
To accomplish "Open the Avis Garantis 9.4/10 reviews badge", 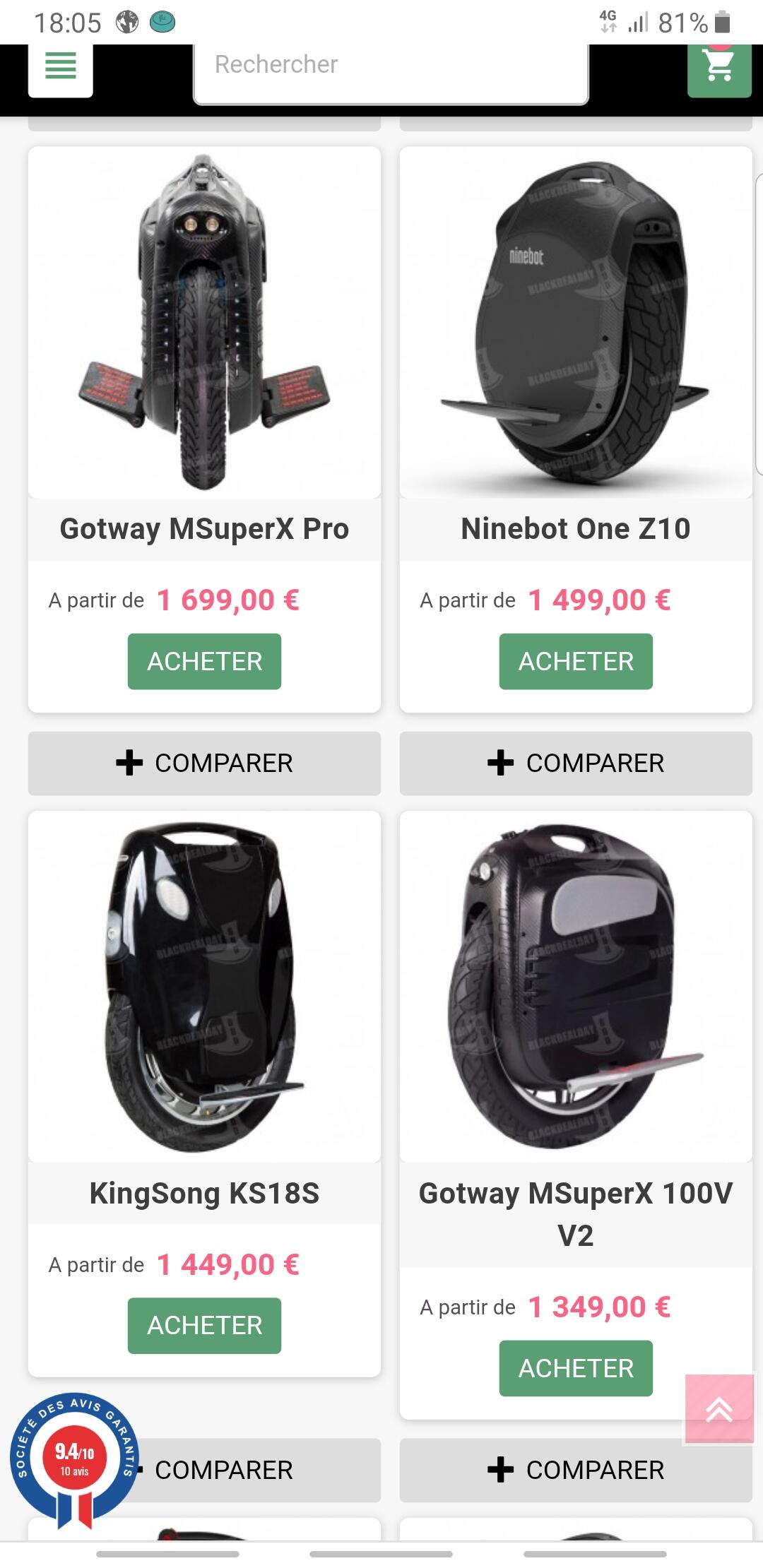I will pos(74,1460).
